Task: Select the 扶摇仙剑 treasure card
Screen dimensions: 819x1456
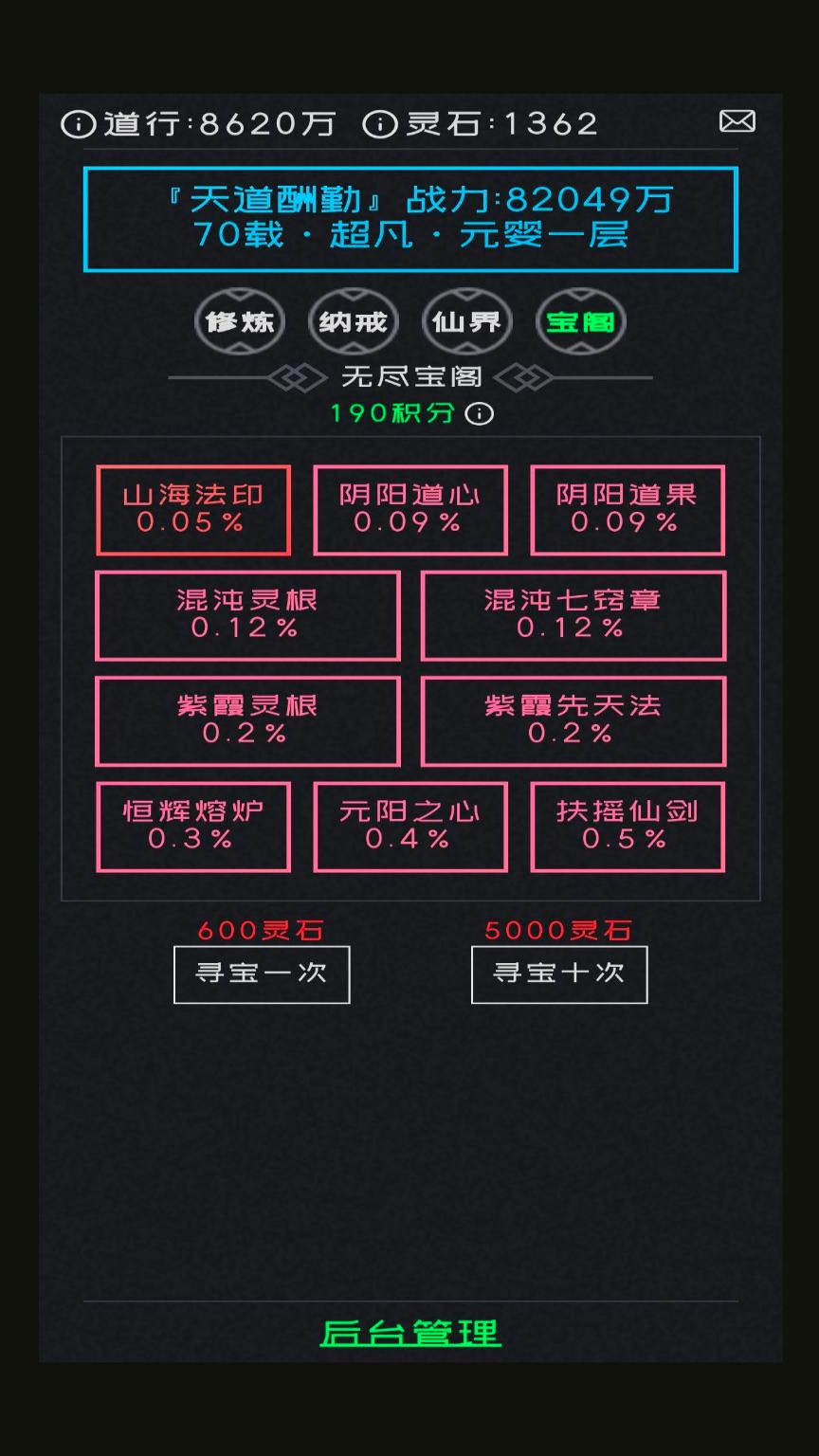Action: tap(628, 826)
